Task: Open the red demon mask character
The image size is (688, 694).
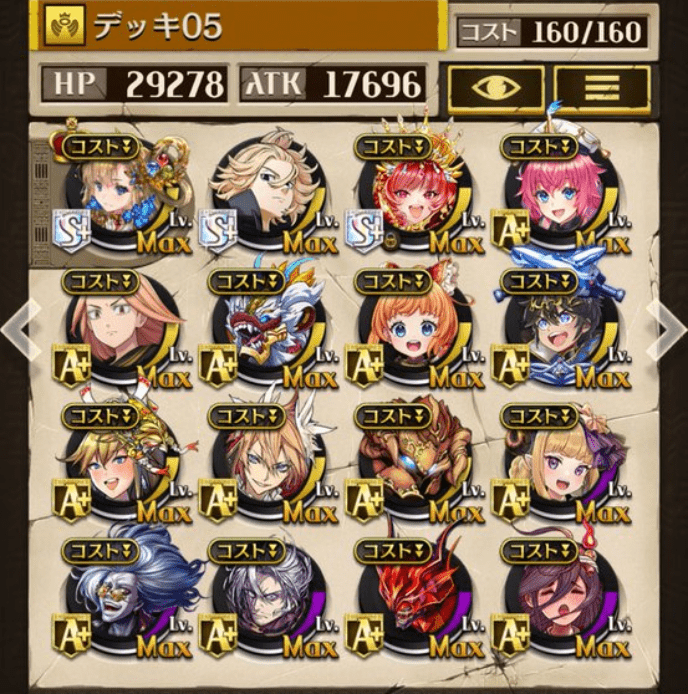Action: point(408,598)
